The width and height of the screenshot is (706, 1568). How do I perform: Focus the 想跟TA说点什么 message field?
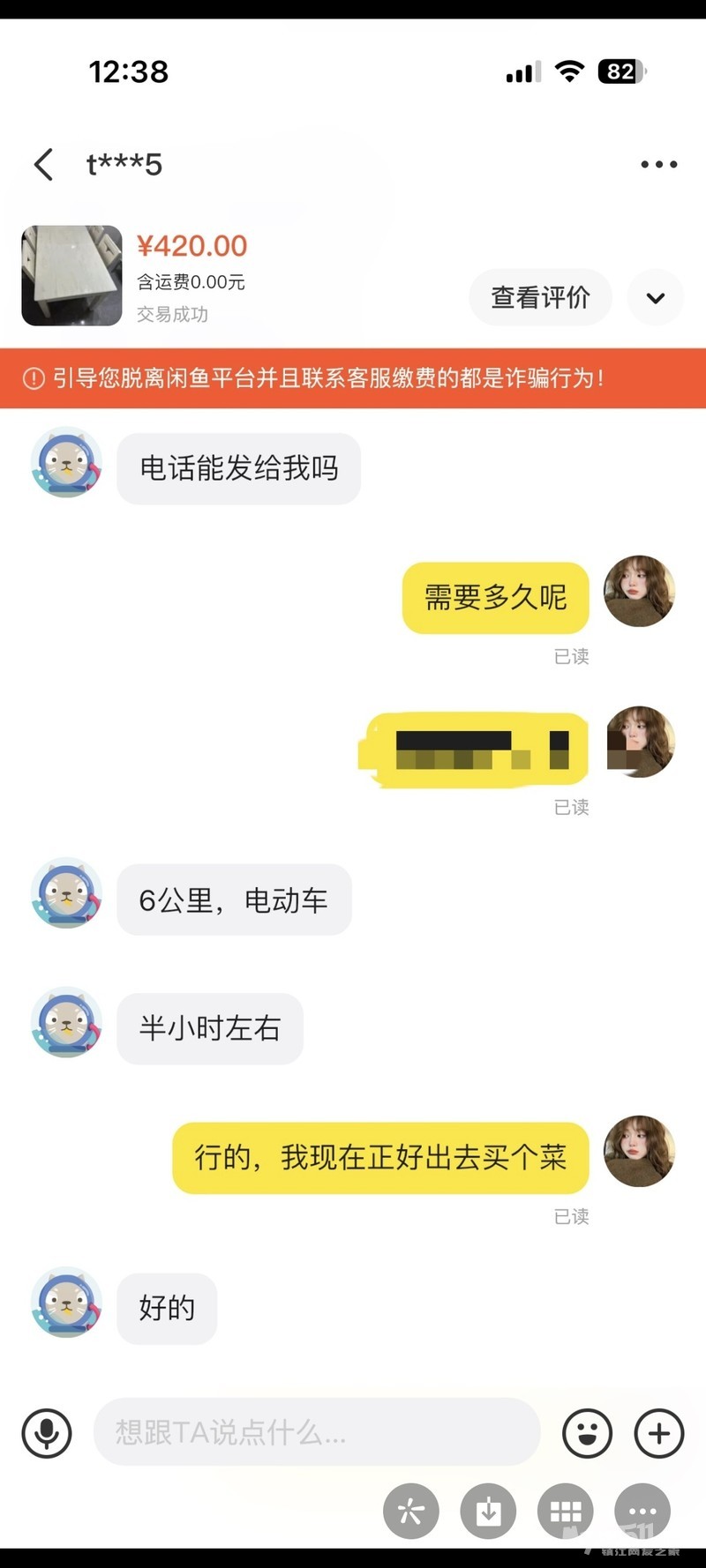pyautogui.click(x=317, y=1432)
